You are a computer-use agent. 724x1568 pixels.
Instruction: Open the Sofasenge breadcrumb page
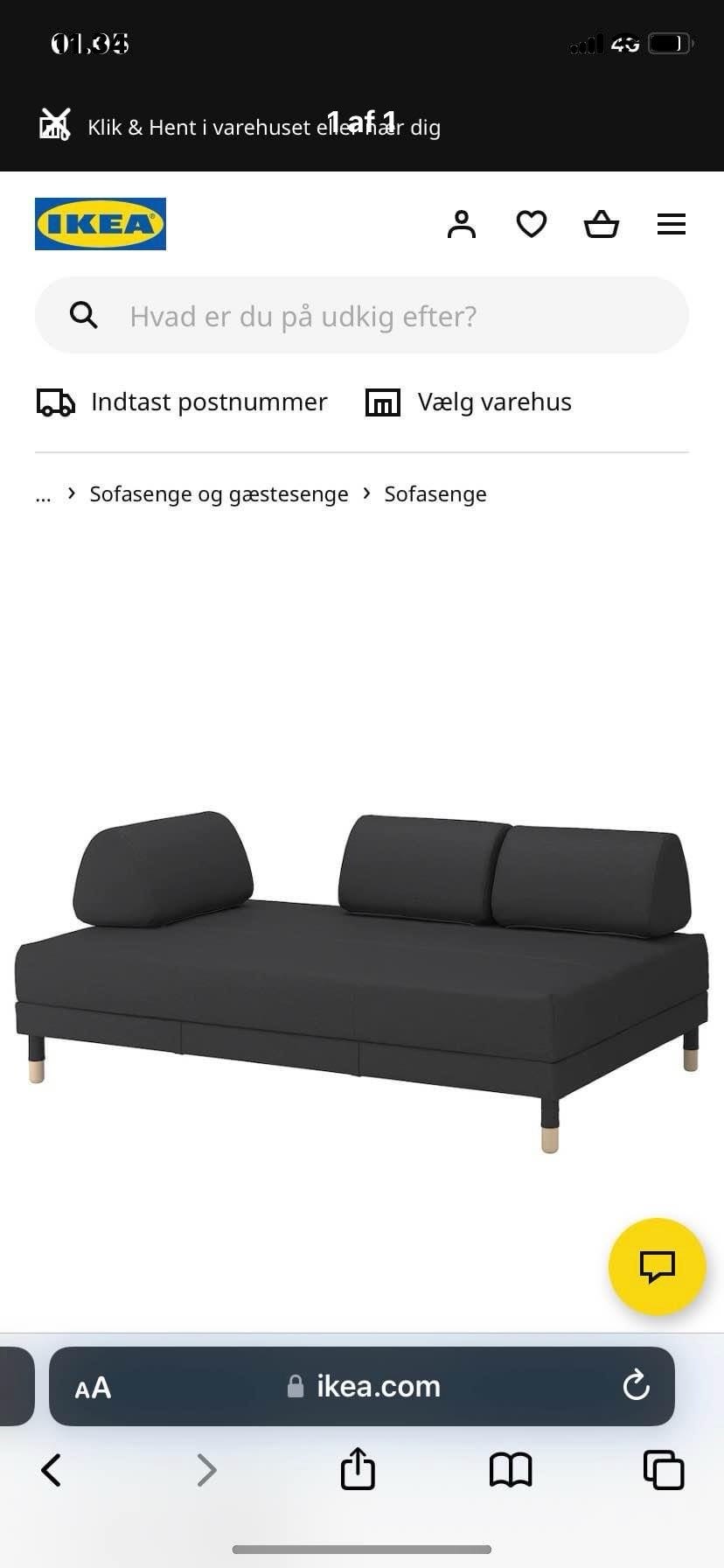pyautogui.click(x=435, y=493)
